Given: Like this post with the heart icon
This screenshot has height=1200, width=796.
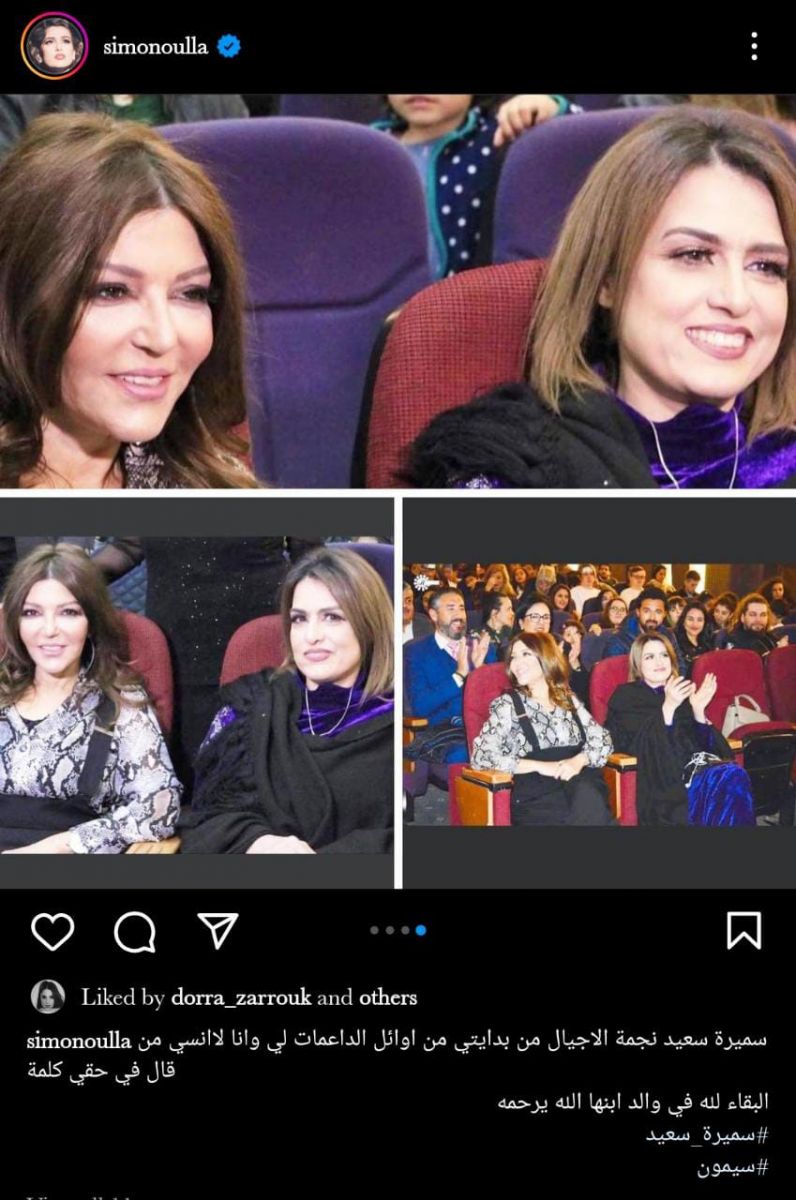Looking at the screenshot, I should coord(52,931).
